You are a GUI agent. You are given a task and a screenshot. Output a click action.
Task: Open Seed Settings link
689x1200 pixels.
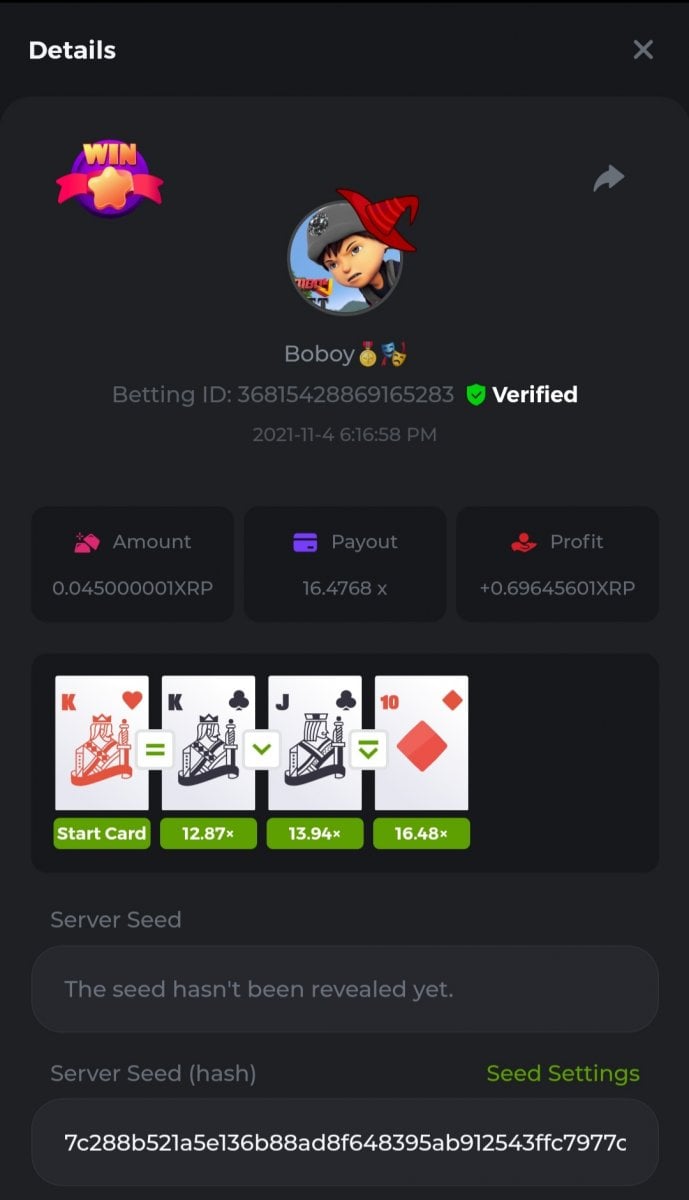562,1073
